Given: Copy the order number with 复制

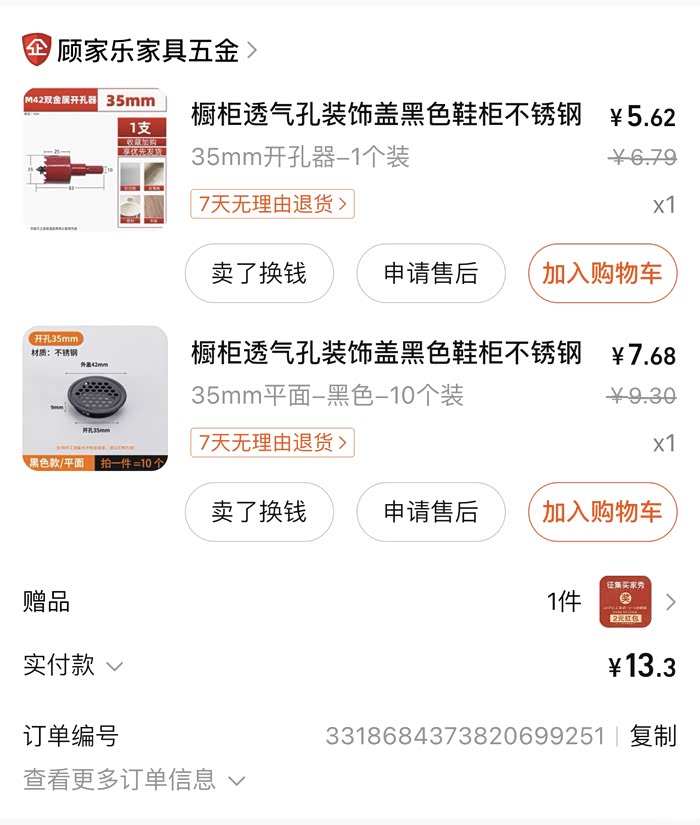Looking at the screenshot, I should (654, 737).
